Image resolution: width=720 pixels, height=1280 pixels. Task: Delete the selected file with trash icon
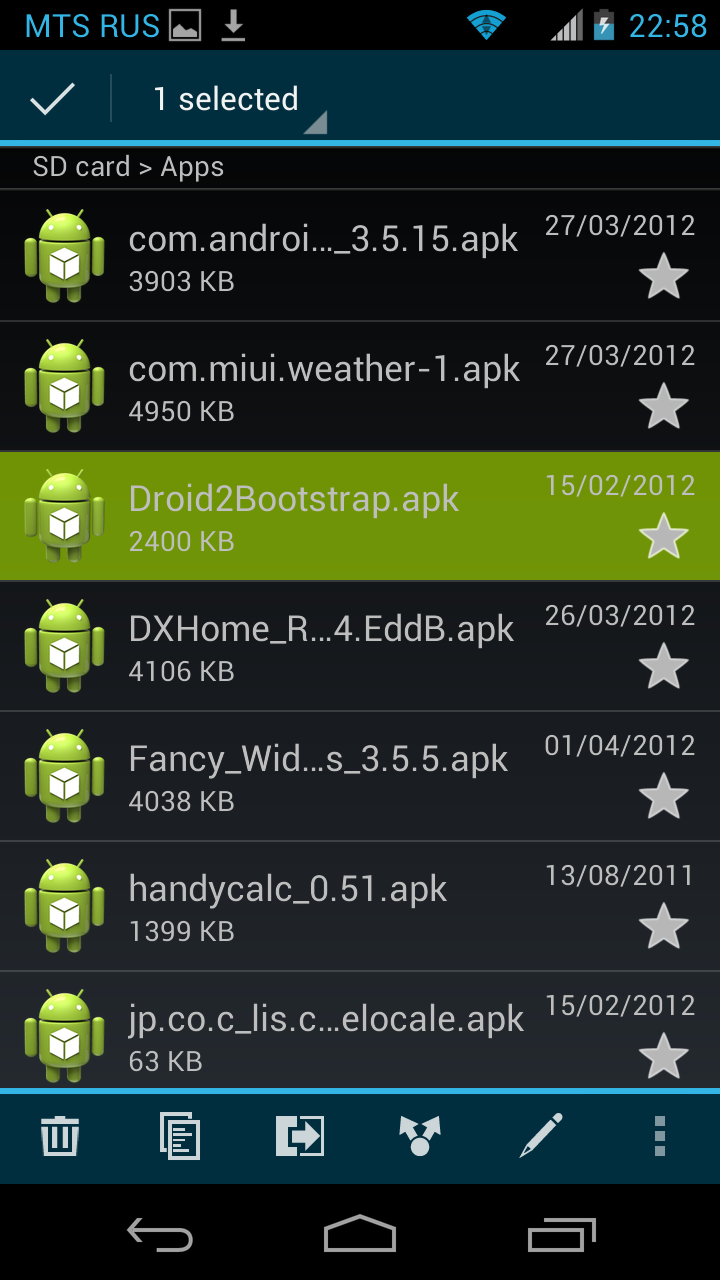(60, 1137)
